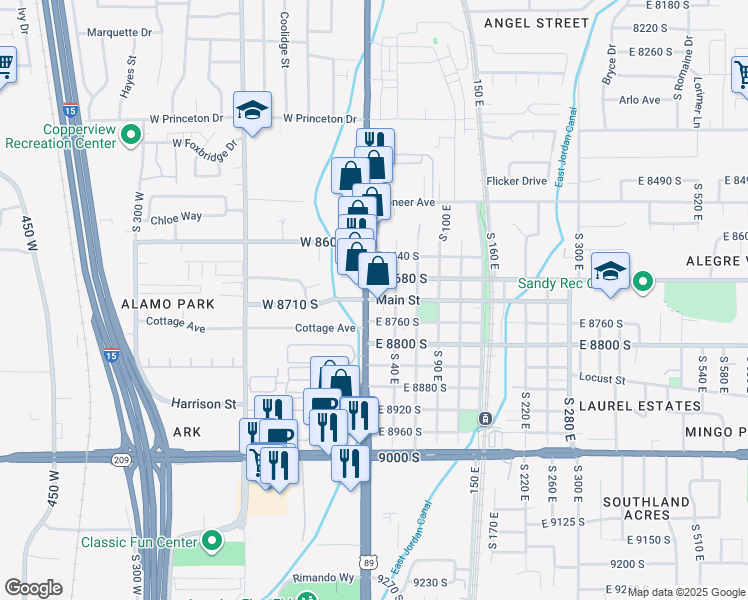Select the grocery cart marker at left edge

[x=7, y=65]
